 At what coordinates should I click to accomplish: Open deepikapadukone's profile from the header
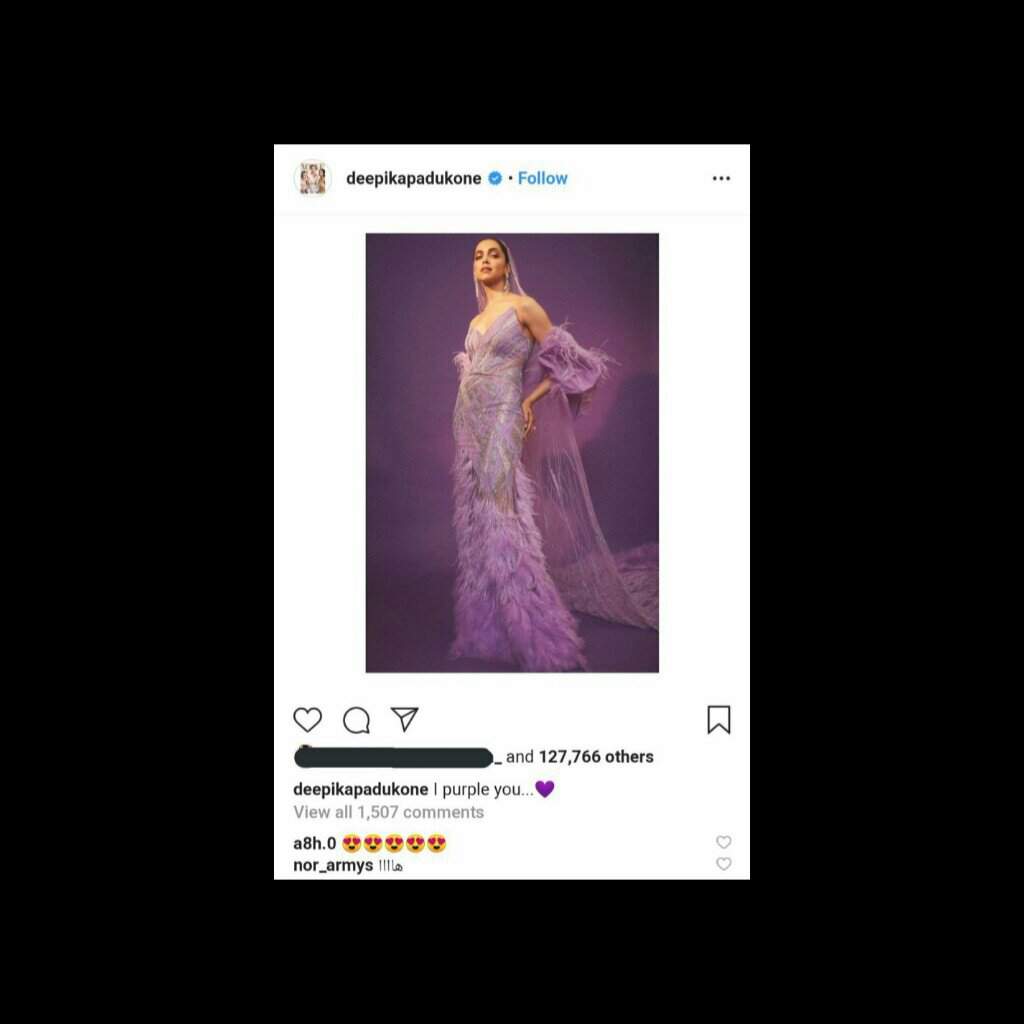pyautogui.click(x=413, y=179)
